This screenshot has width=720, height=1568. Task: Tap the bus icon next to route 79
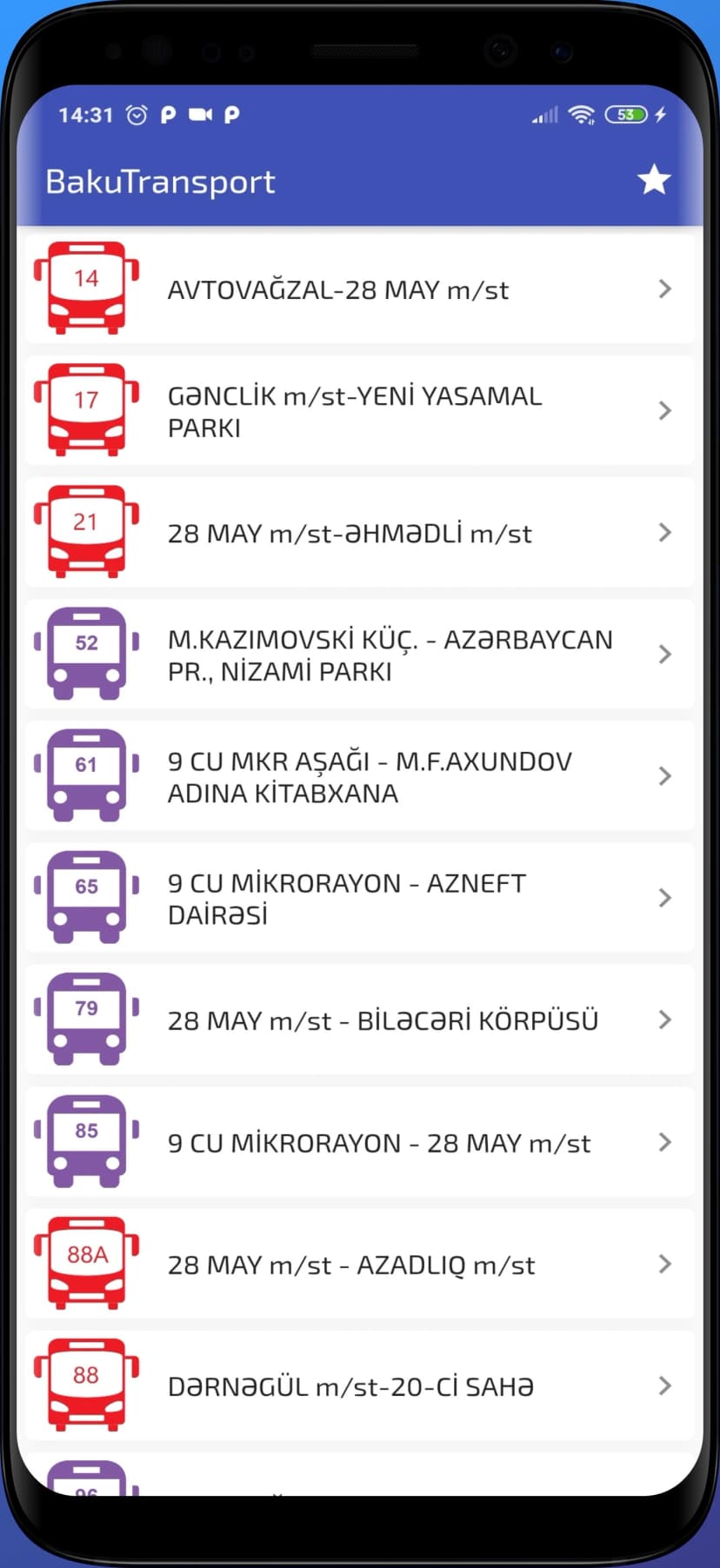(x=85, y=1019)
